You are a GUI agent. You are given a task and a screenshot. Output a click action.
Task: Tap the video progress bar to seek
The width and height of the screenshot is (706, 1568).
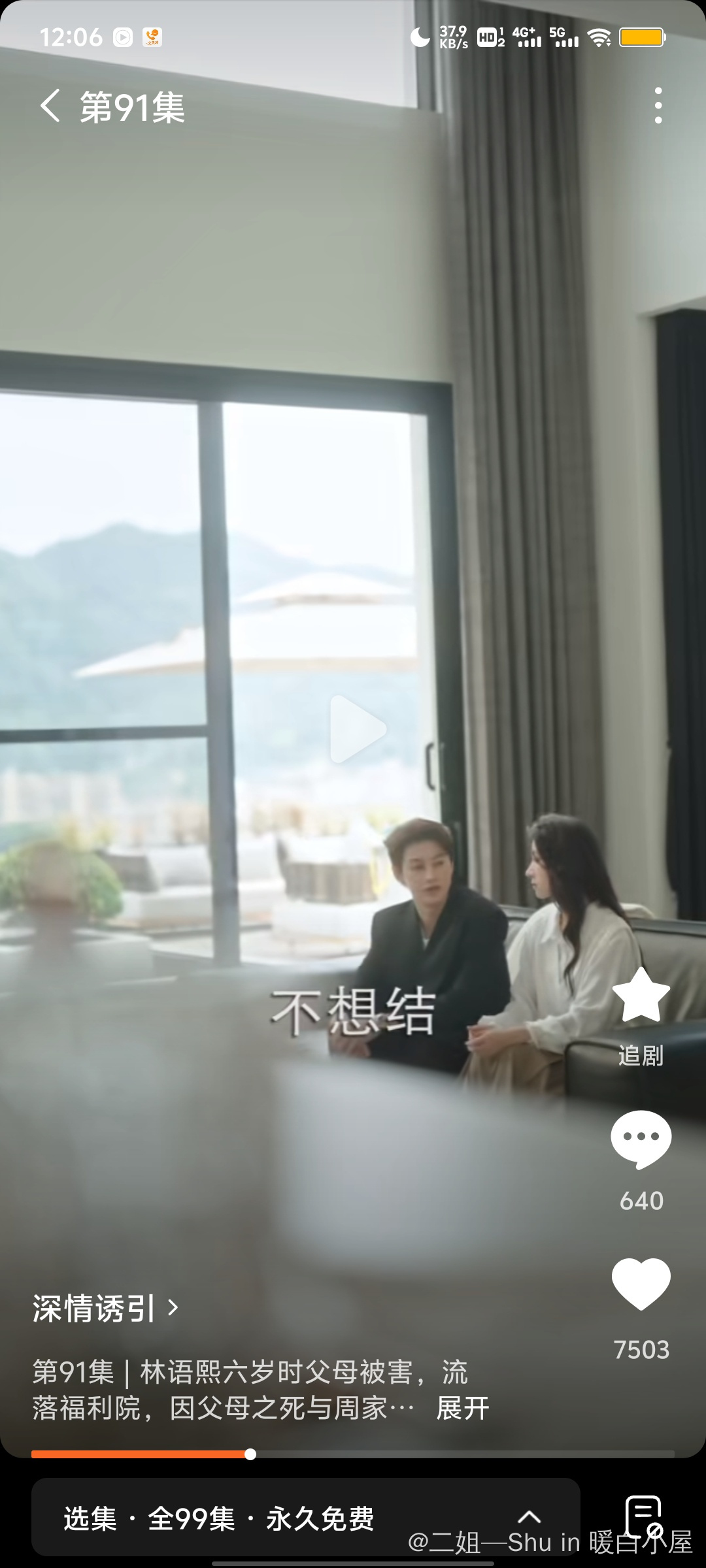[x=392, y=1454]
